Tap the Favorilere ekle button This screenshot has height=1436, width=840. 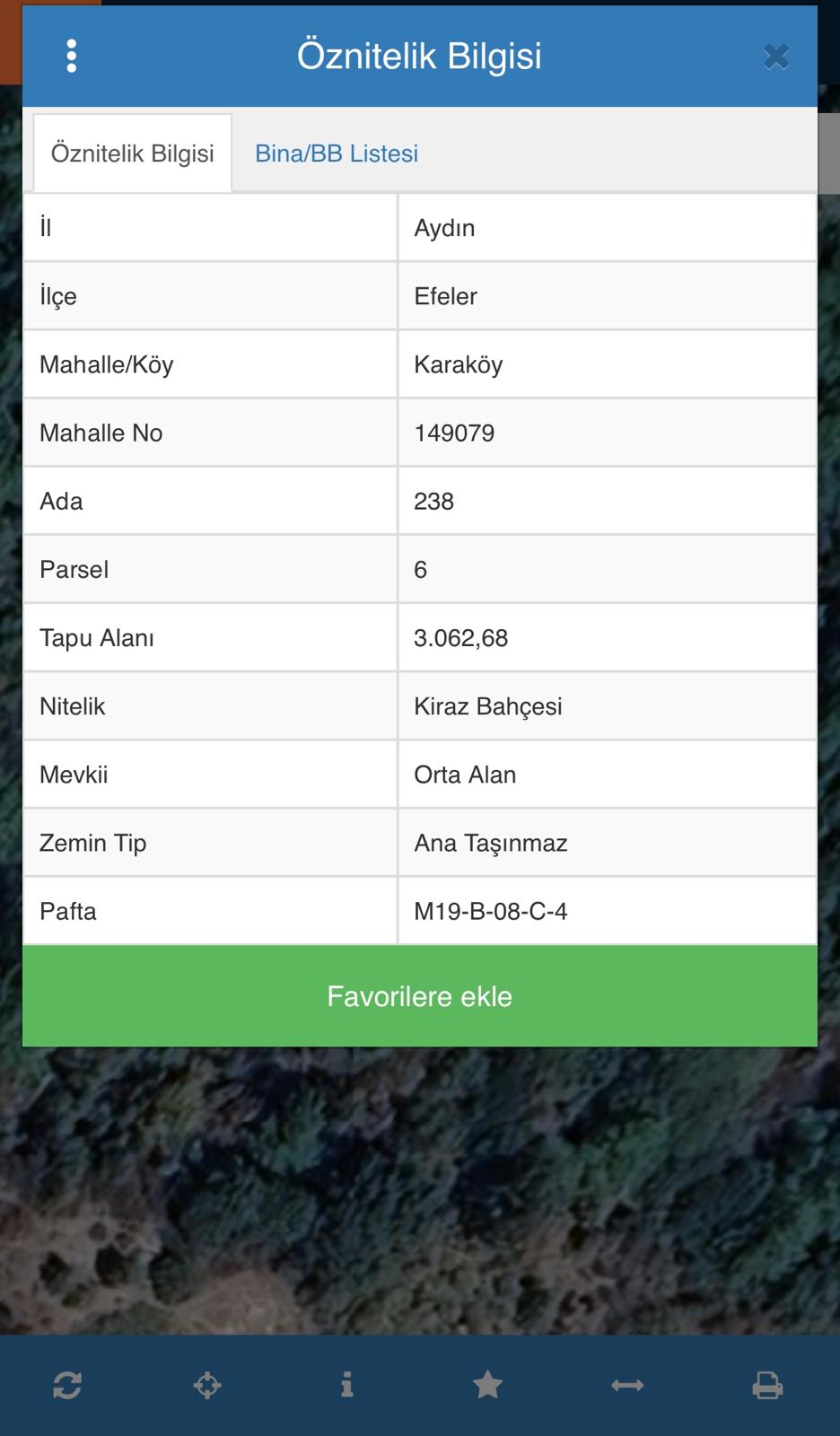coord(420,996)
